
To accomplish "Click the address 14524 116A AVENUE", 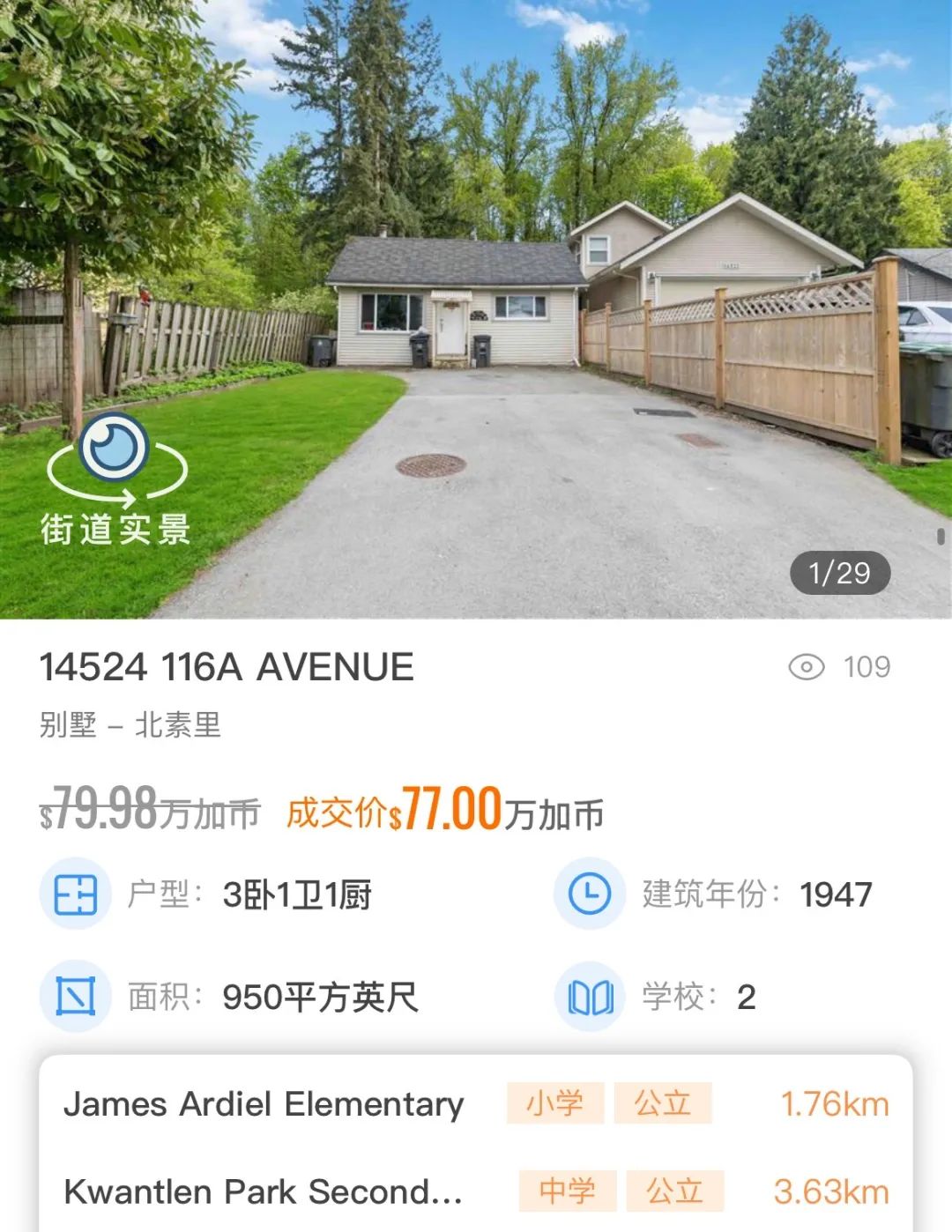I will 226,667.
